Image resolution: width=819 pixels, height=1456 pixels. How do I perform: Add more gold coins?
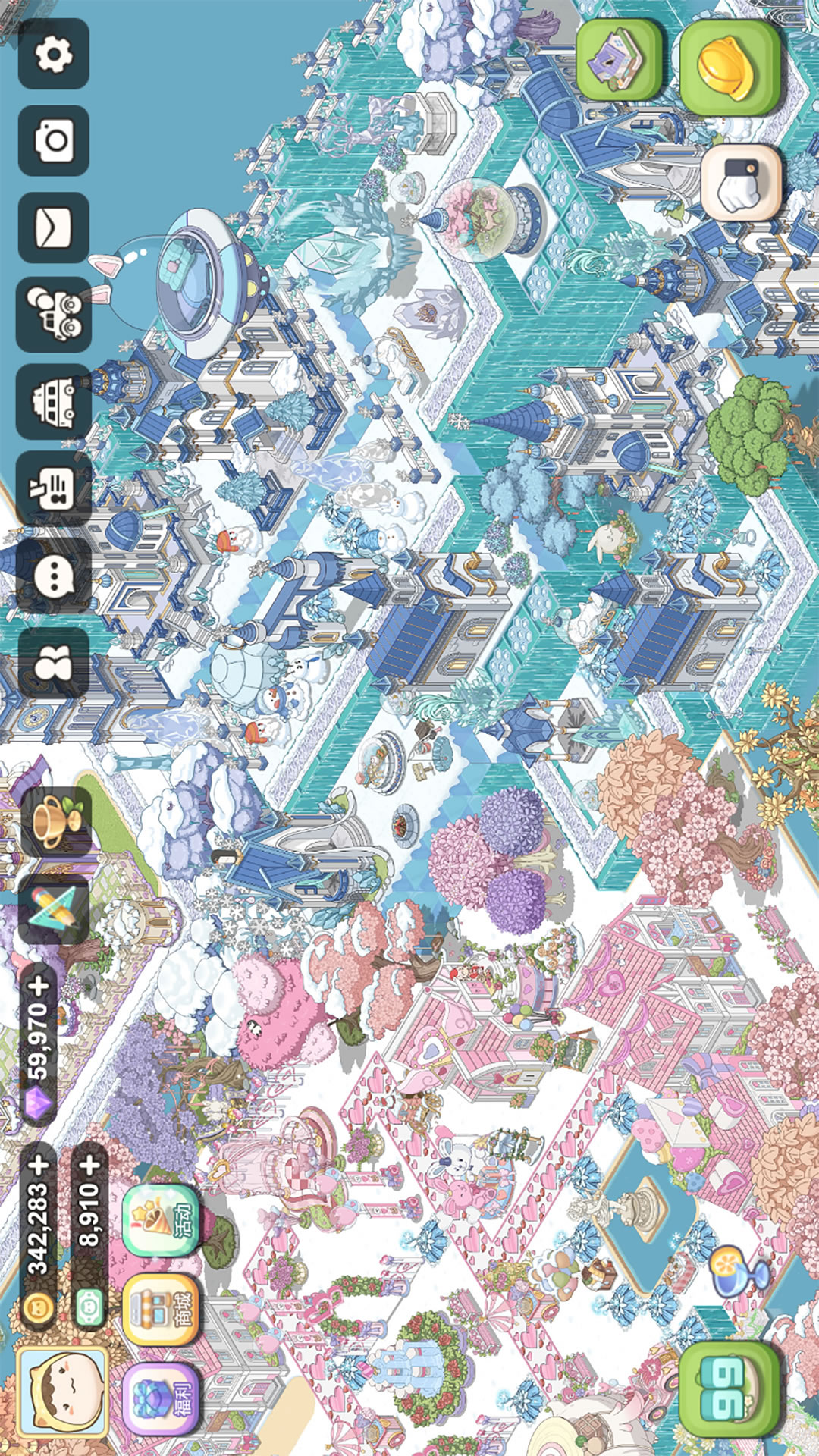pyautogui.click(x=38, y=1164)
